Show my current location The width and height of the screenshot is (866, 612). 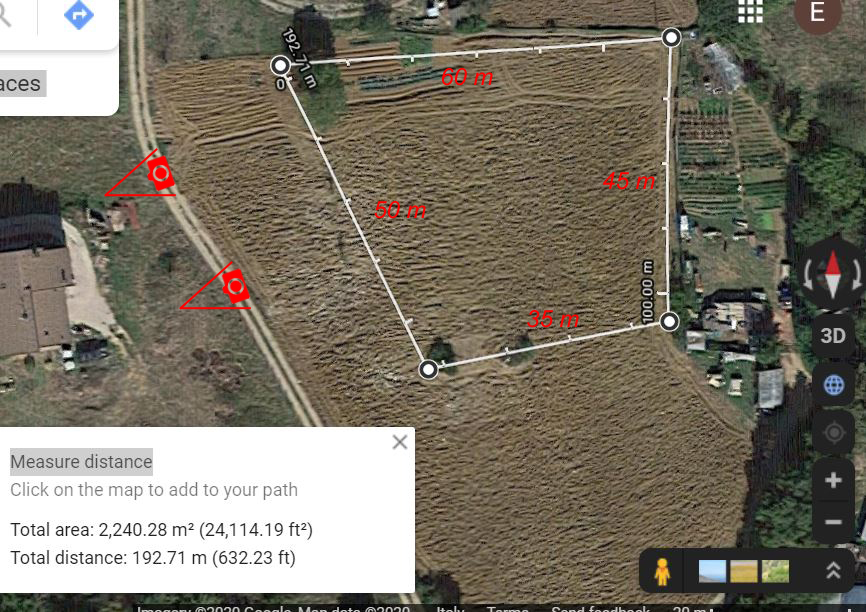(833, 433)
